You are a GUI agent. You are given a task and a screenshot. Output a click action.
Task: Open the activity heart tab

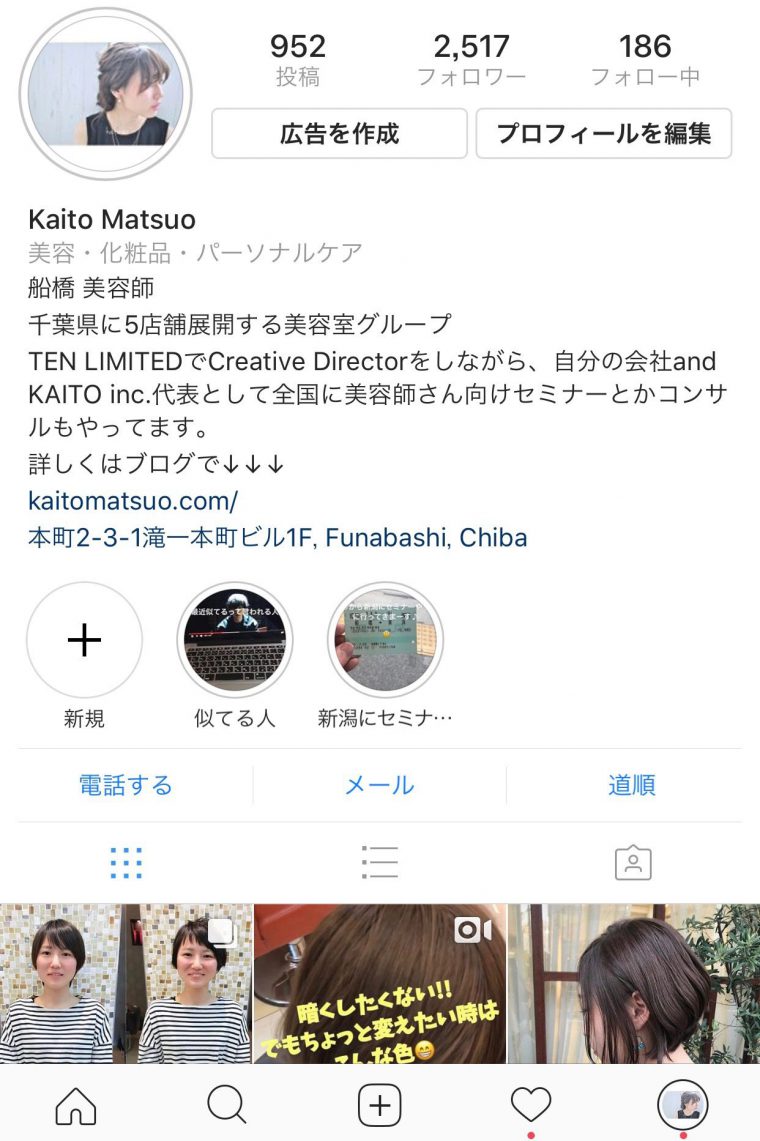pos(531,1105)
